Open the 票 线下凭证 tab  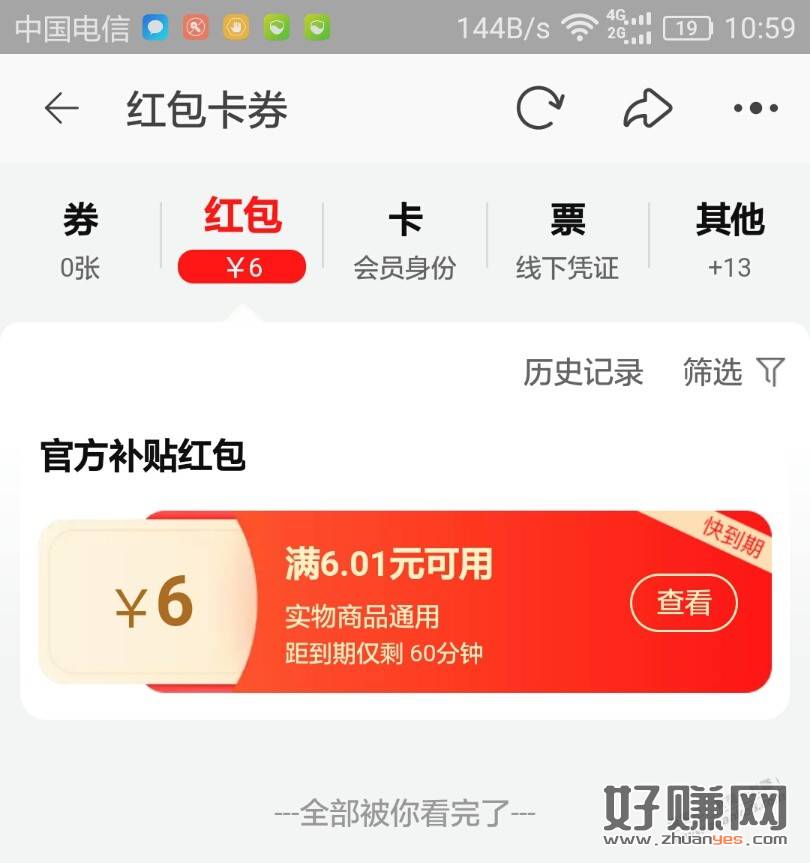point(567,240)
